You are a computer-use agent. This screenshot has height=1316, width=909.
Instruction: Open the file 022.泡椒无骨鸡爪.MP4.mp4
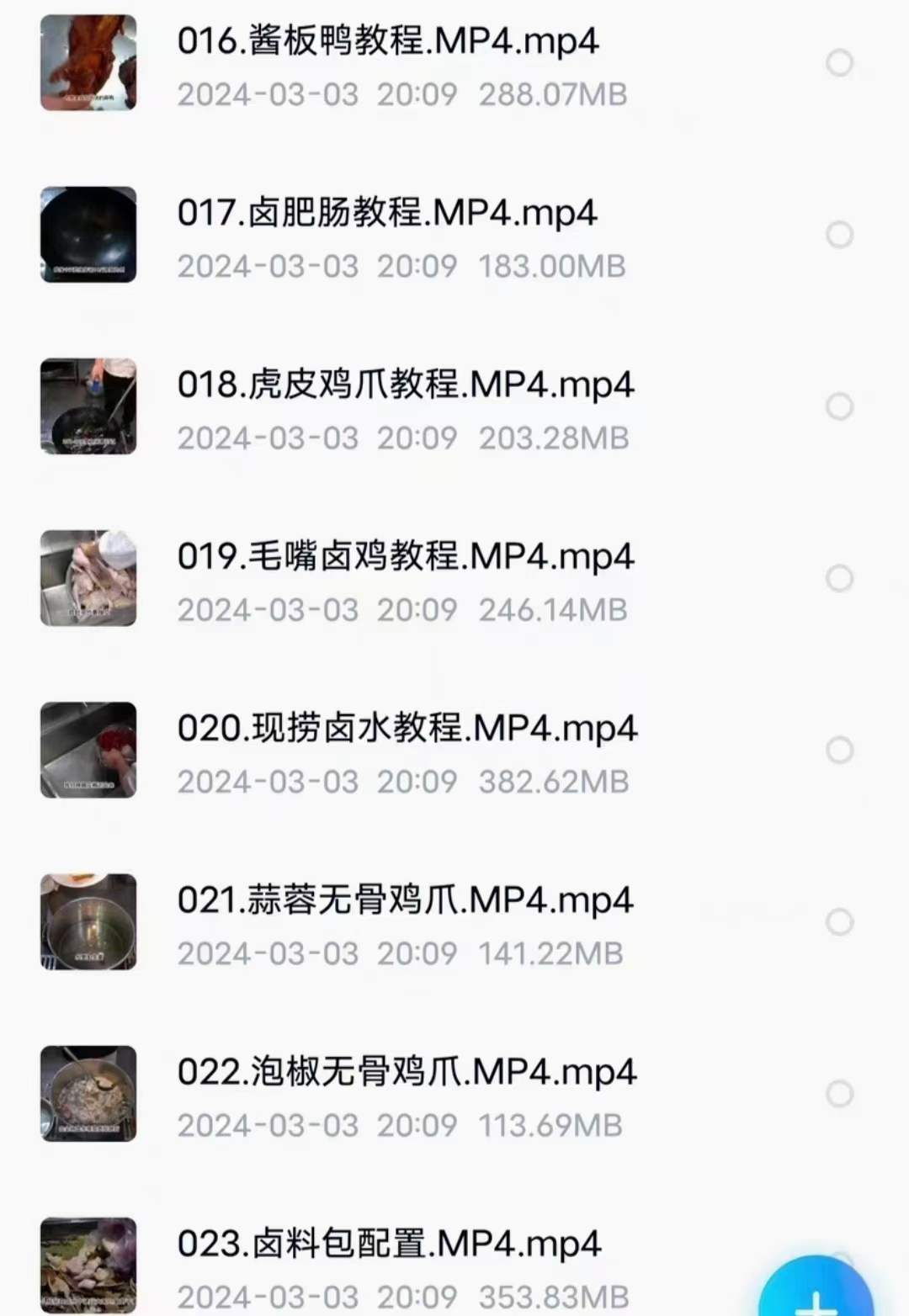coord(408,1072)
